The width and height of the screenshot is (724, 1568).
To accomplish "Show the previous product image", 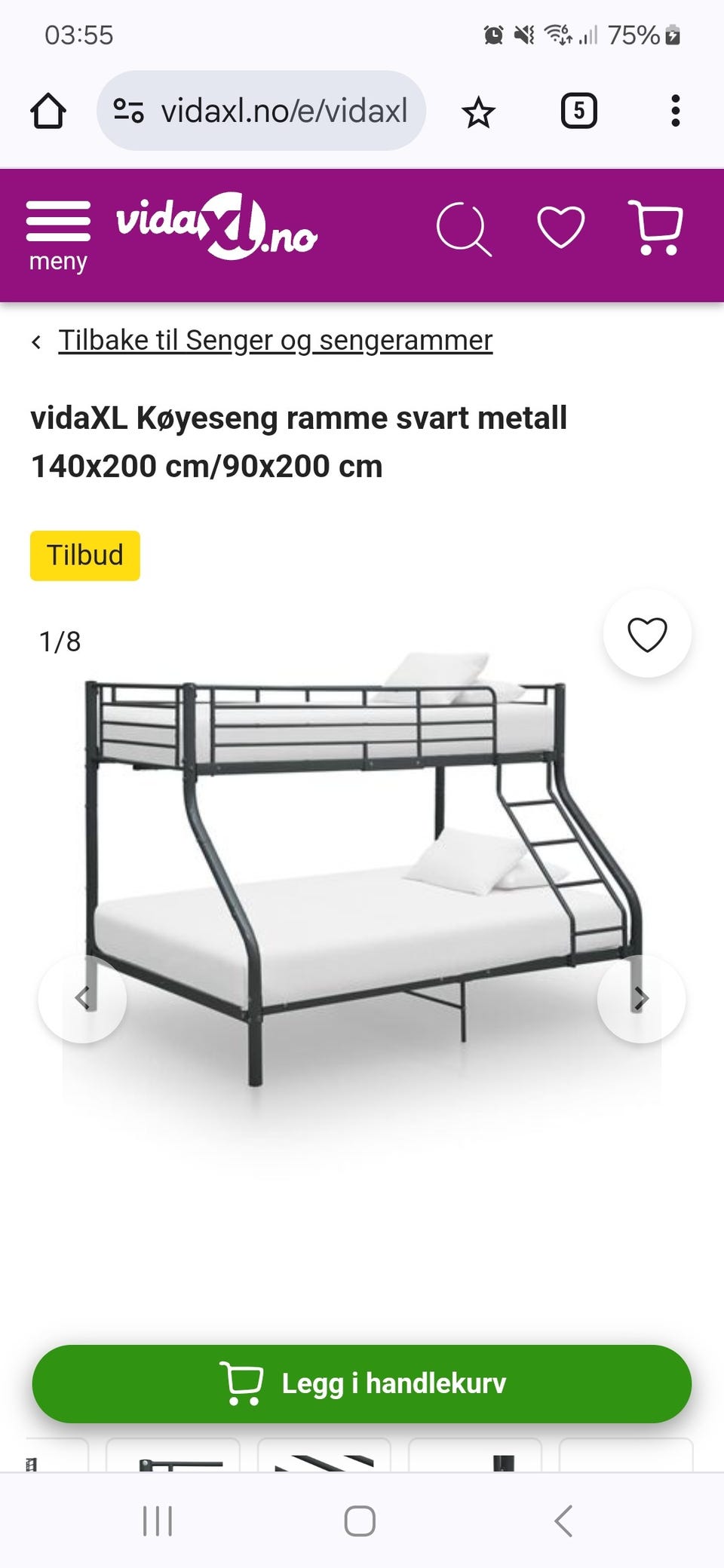I will click(83, 999).
